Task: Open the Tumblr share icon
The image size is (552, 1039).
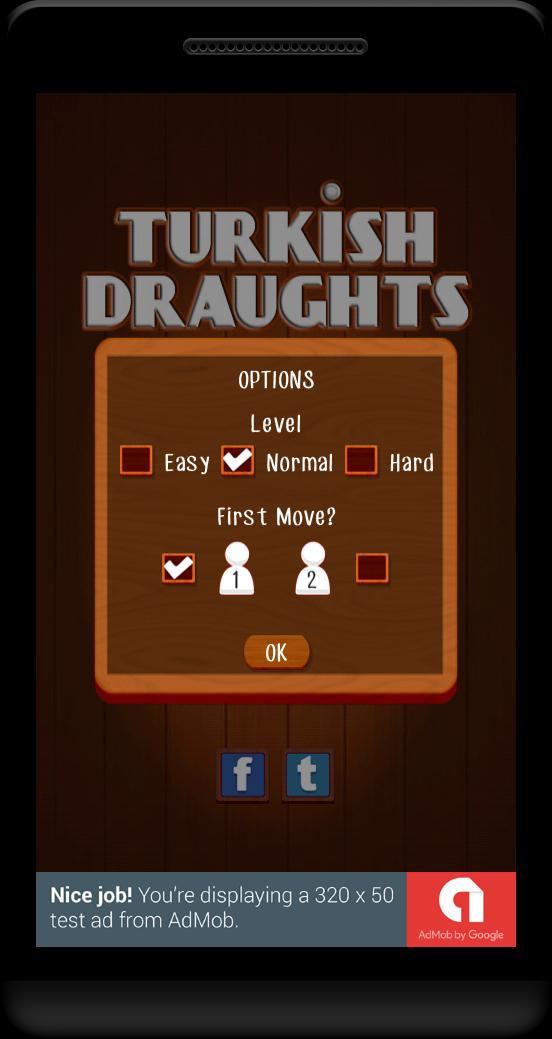Action: pos(308,775)
